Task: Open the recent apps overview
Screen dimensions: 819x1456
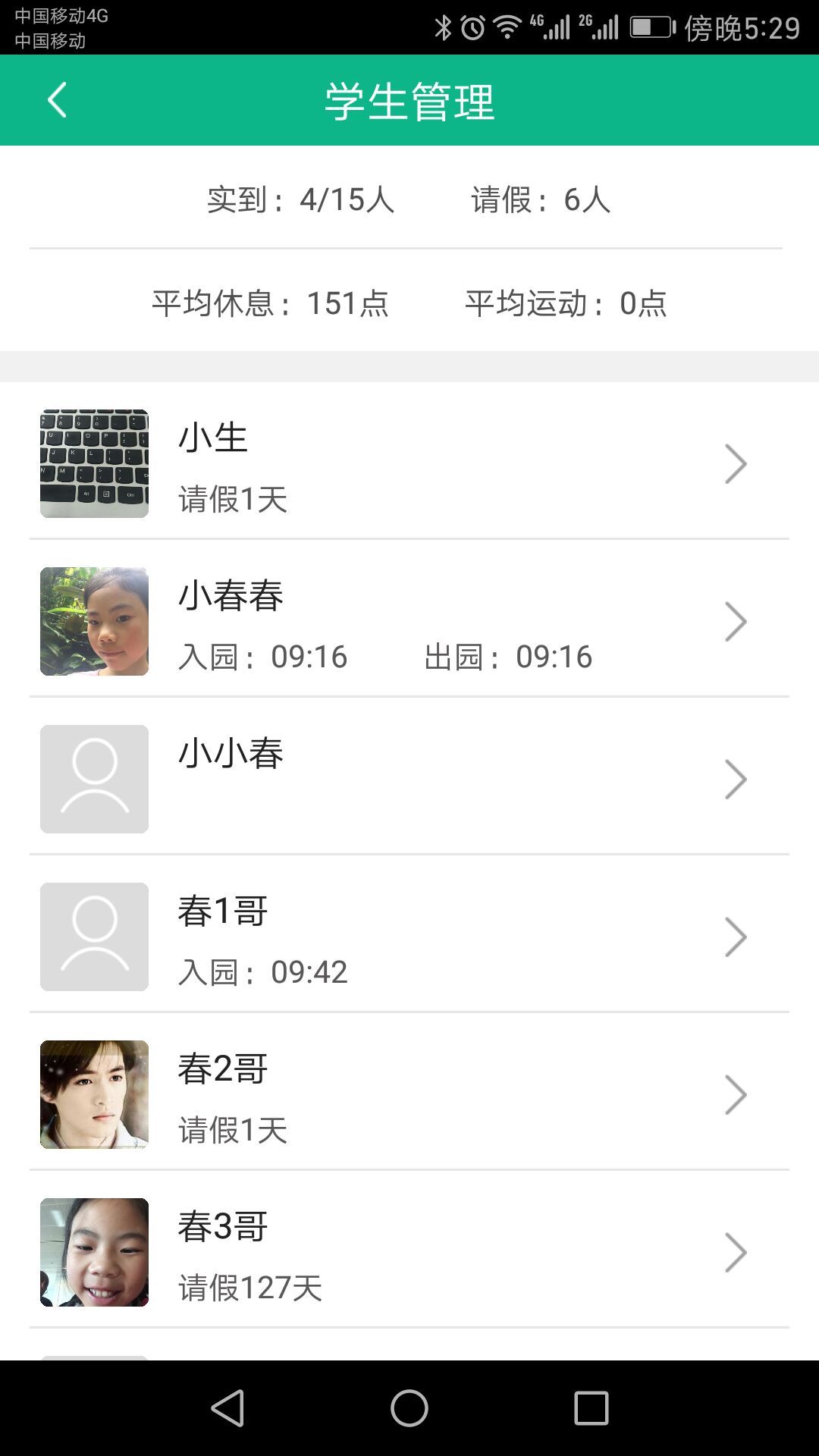Action: point(591,1408)
